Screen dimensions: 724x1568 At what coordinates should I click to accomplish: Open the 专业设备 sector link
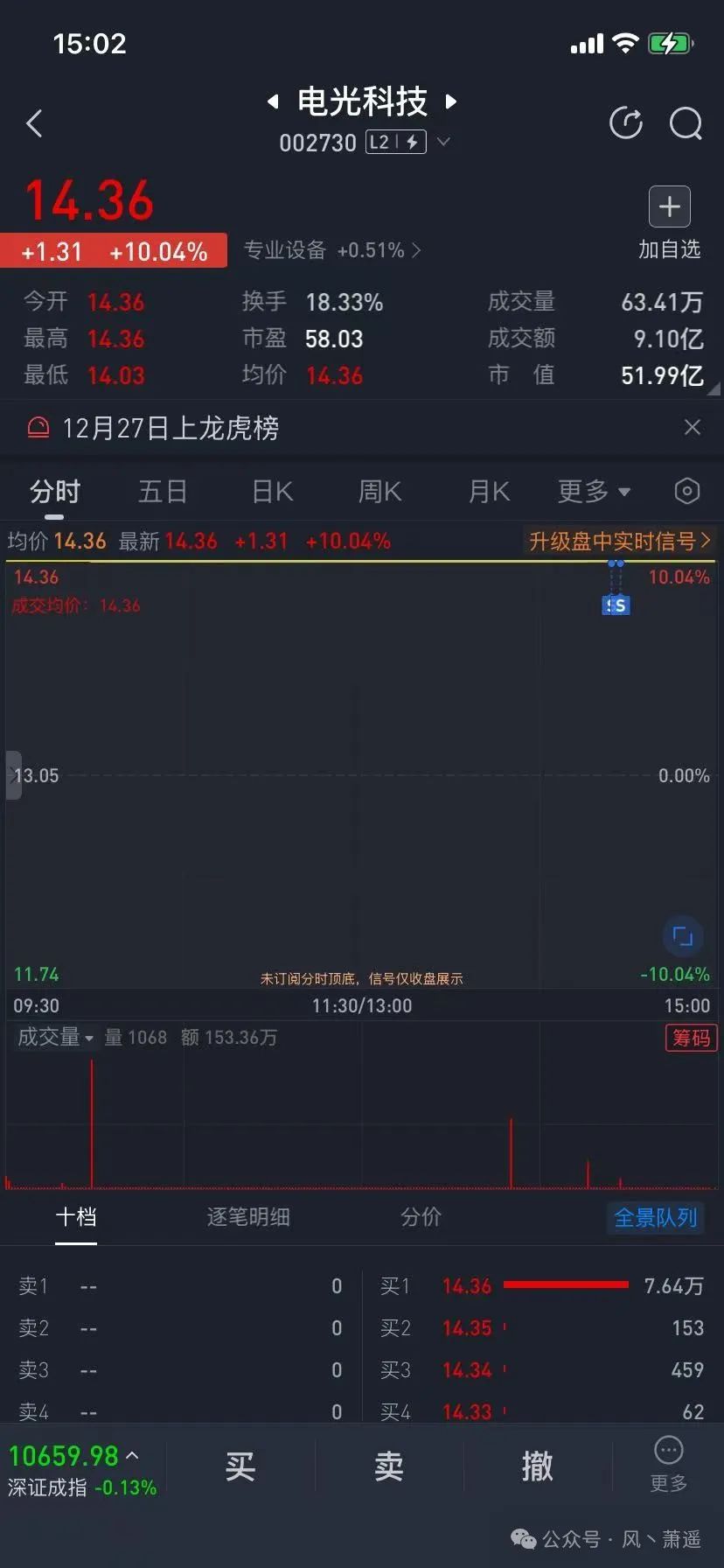(331, 251)
